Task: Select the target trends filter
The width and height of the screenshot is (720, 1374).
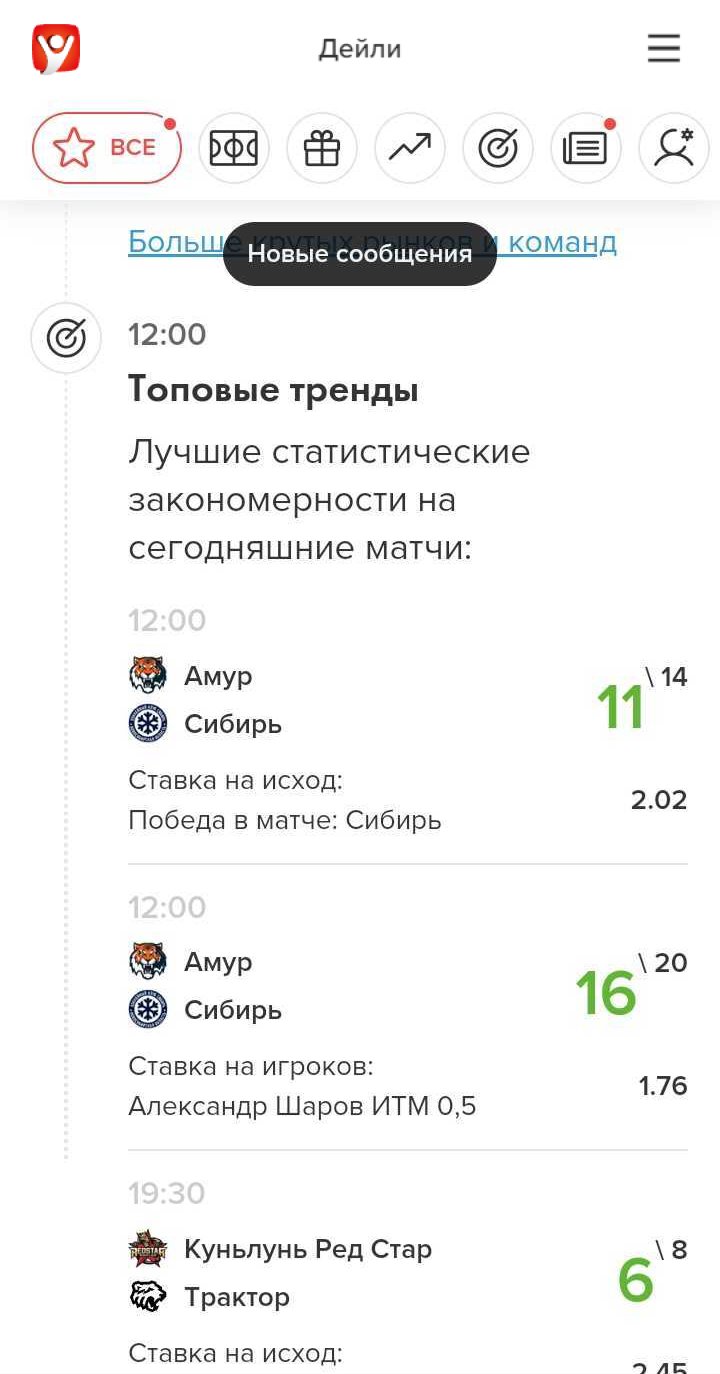Action: [498, 148]
